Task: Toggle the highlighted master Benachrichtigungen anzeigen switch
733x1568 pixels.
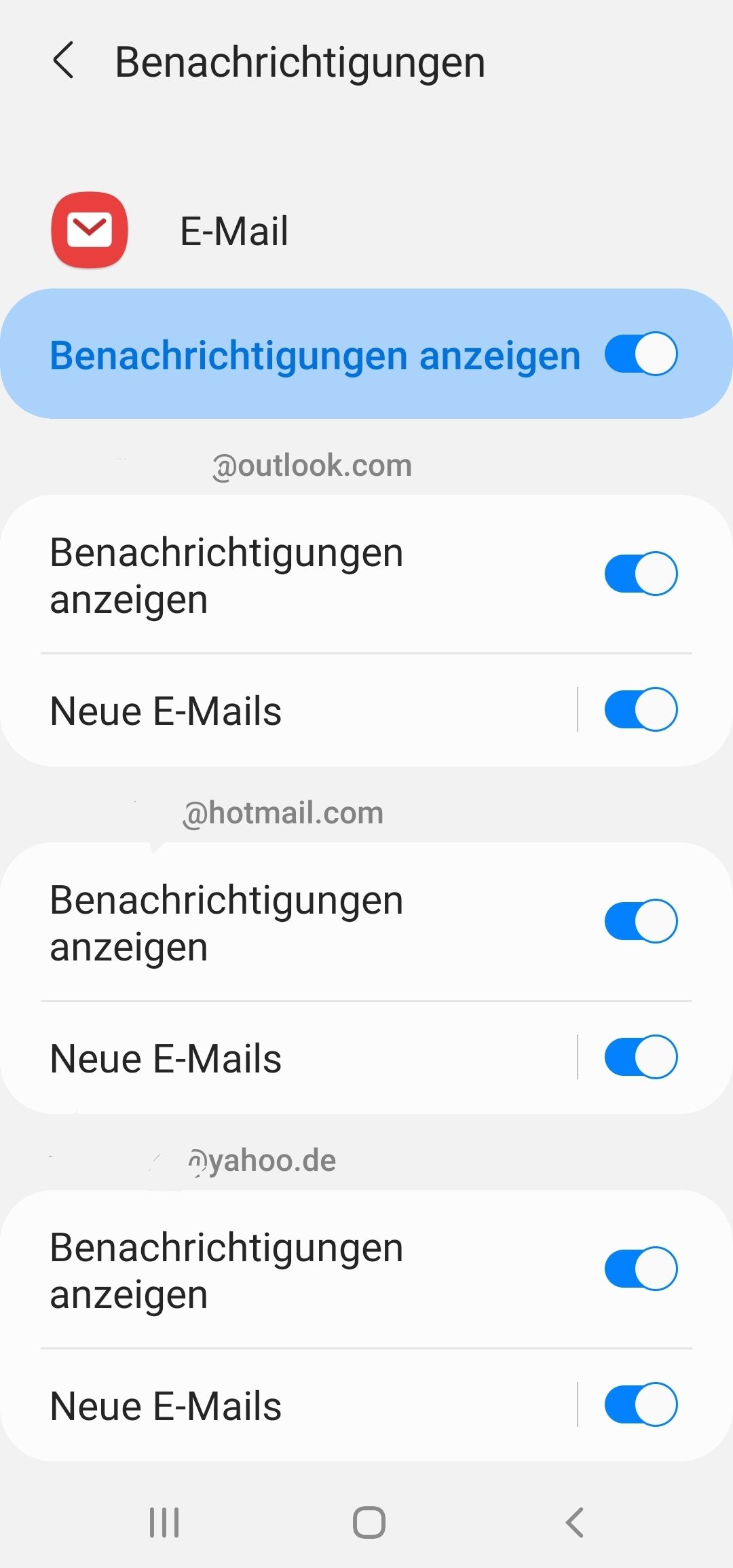Action: (641, 354)
